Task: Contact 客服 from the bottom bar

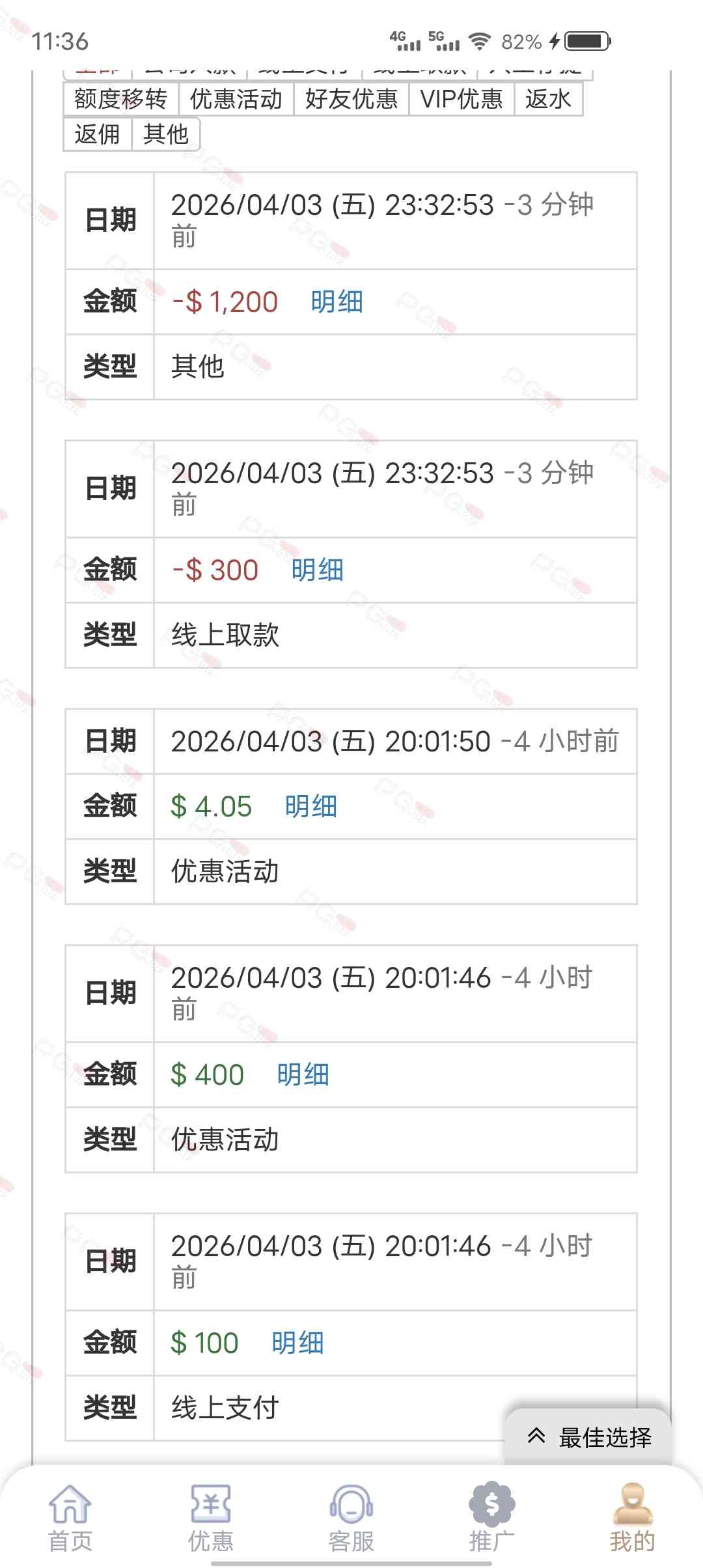Action: coord(351,1517)
